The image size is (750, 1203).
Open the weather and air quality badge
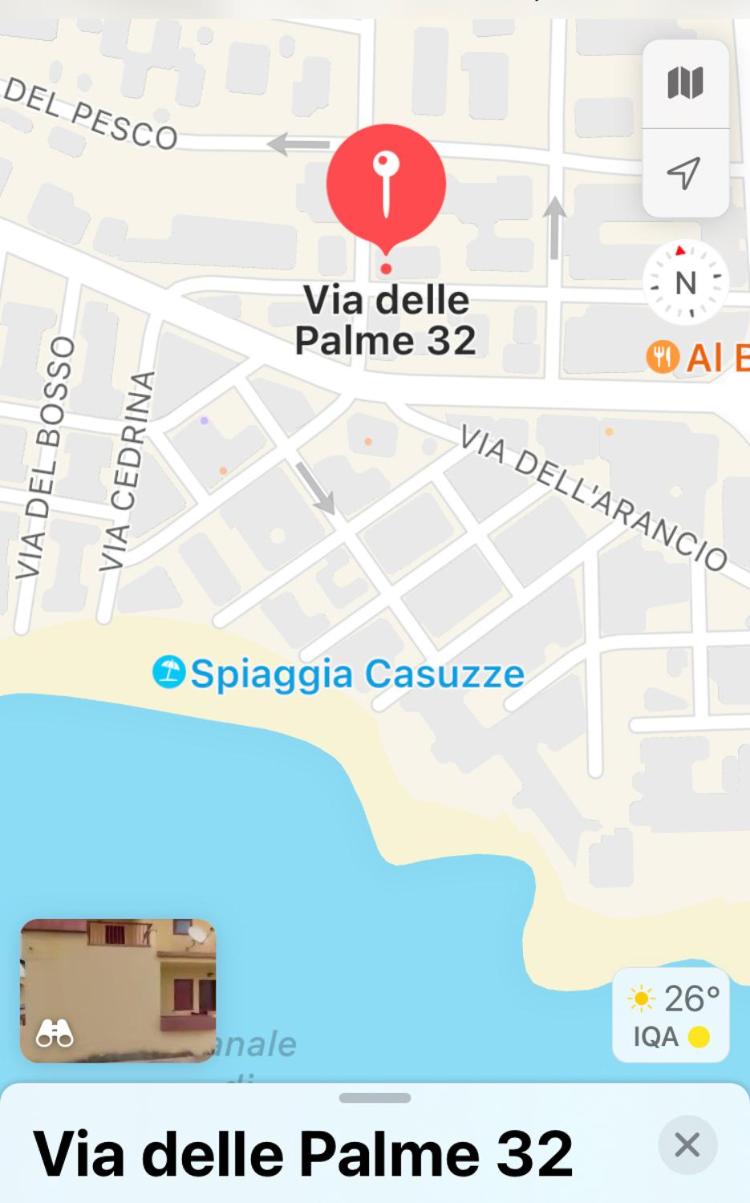(x=671, y=1015)
